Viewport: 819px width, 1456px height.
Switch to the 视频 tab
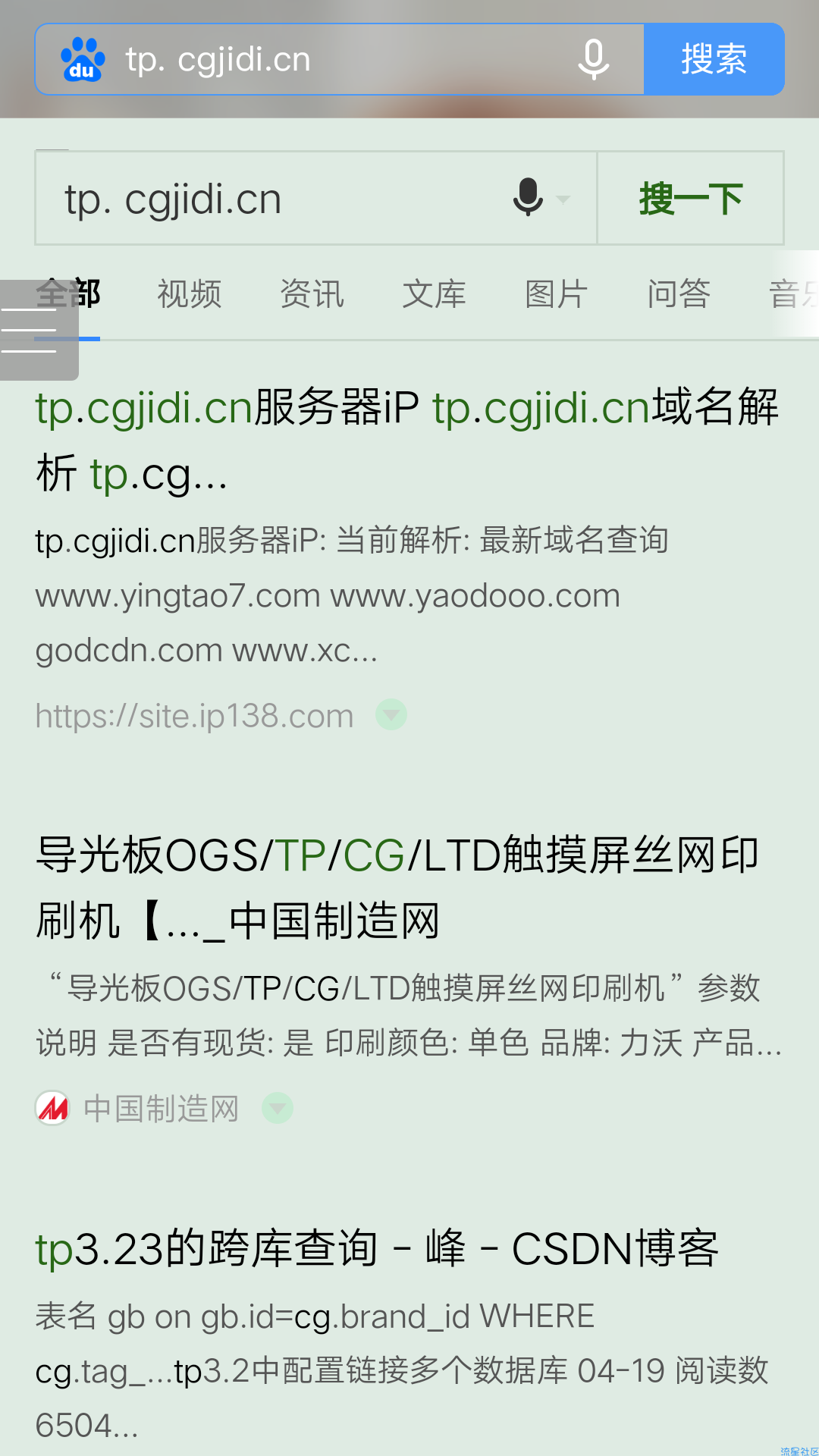[x=189, y=294]
